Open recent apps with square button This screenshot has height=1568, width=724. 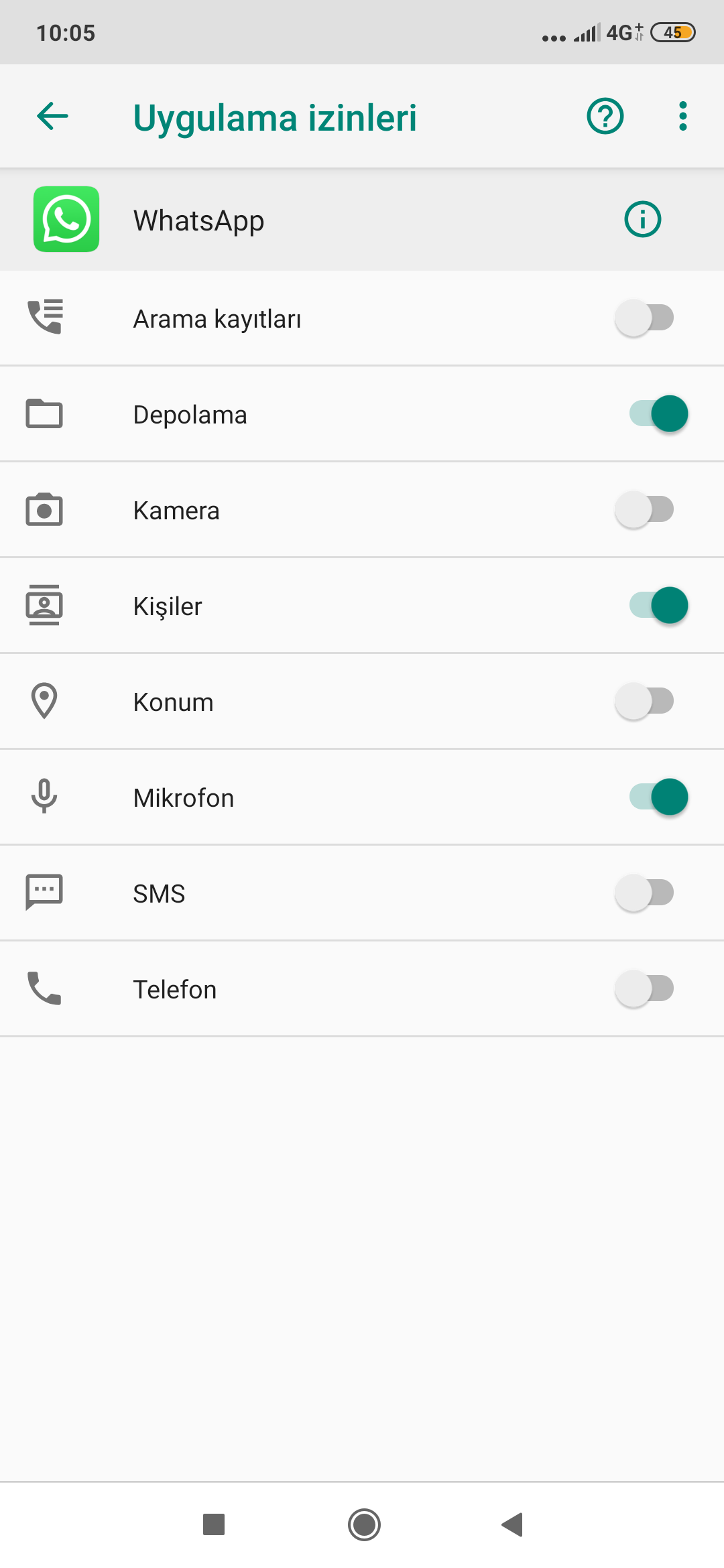pos(214,1524)
